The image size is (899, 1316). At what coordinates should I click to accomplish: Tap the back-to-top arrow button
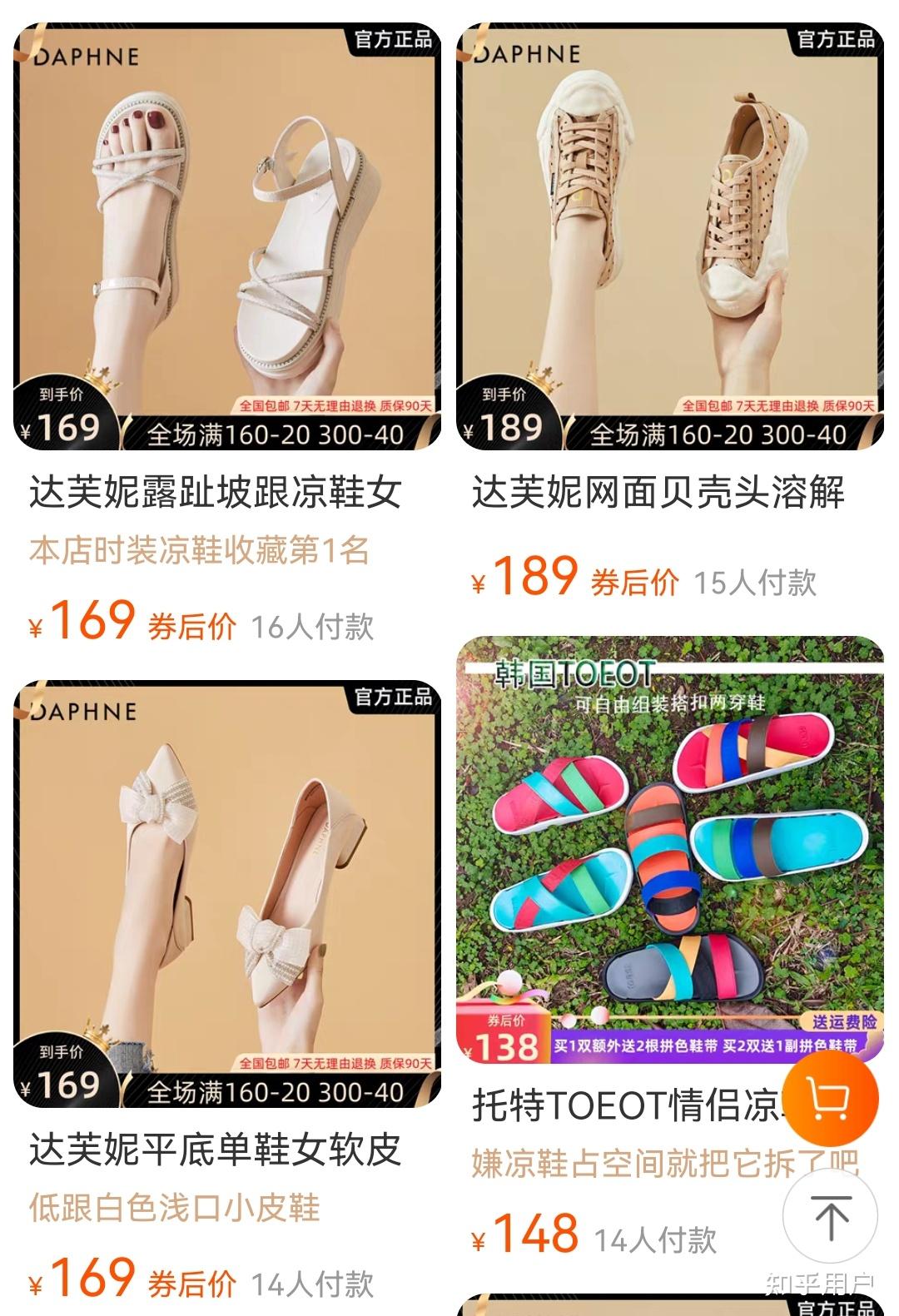pos(830,1216)
